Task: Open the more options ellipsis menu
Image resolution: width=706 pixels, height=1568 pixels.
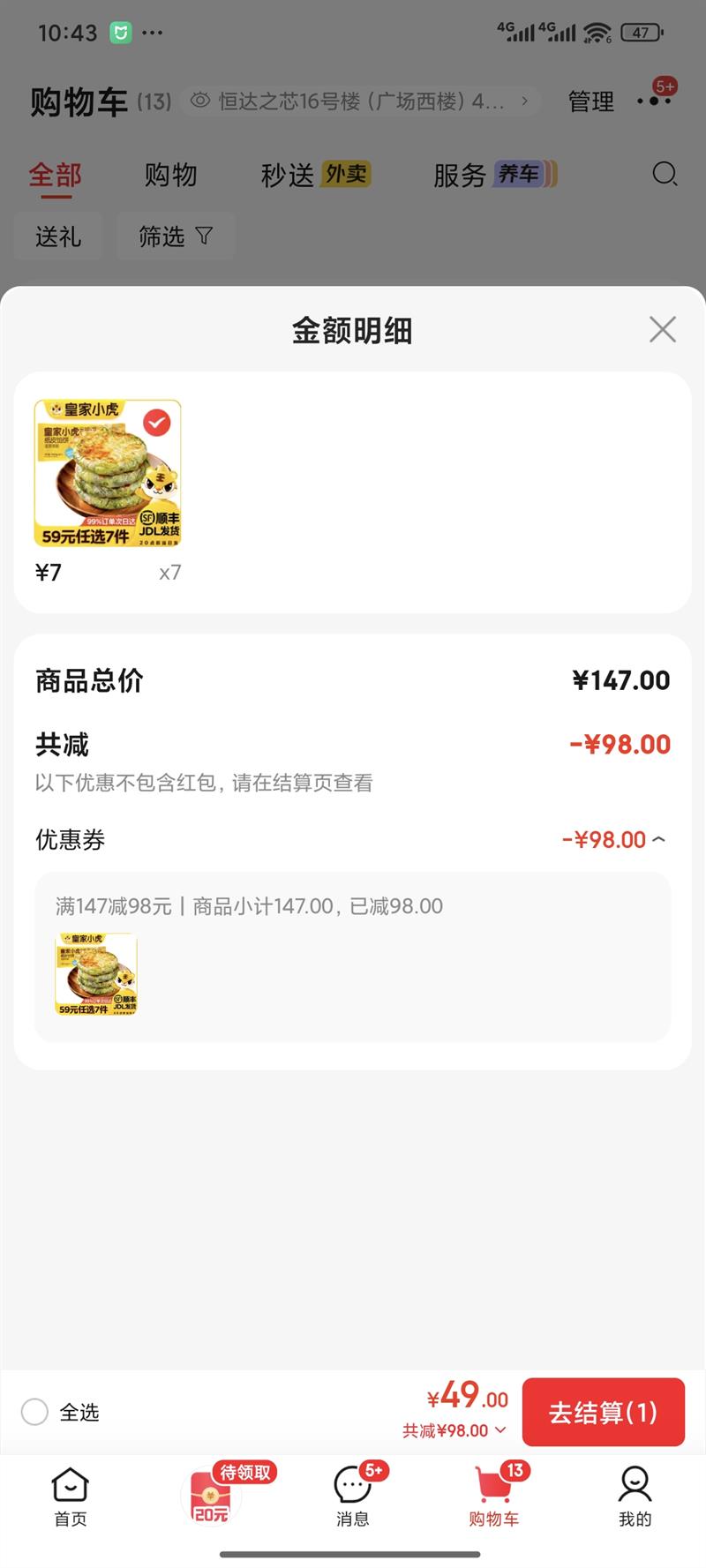Action: pos(653,101)
